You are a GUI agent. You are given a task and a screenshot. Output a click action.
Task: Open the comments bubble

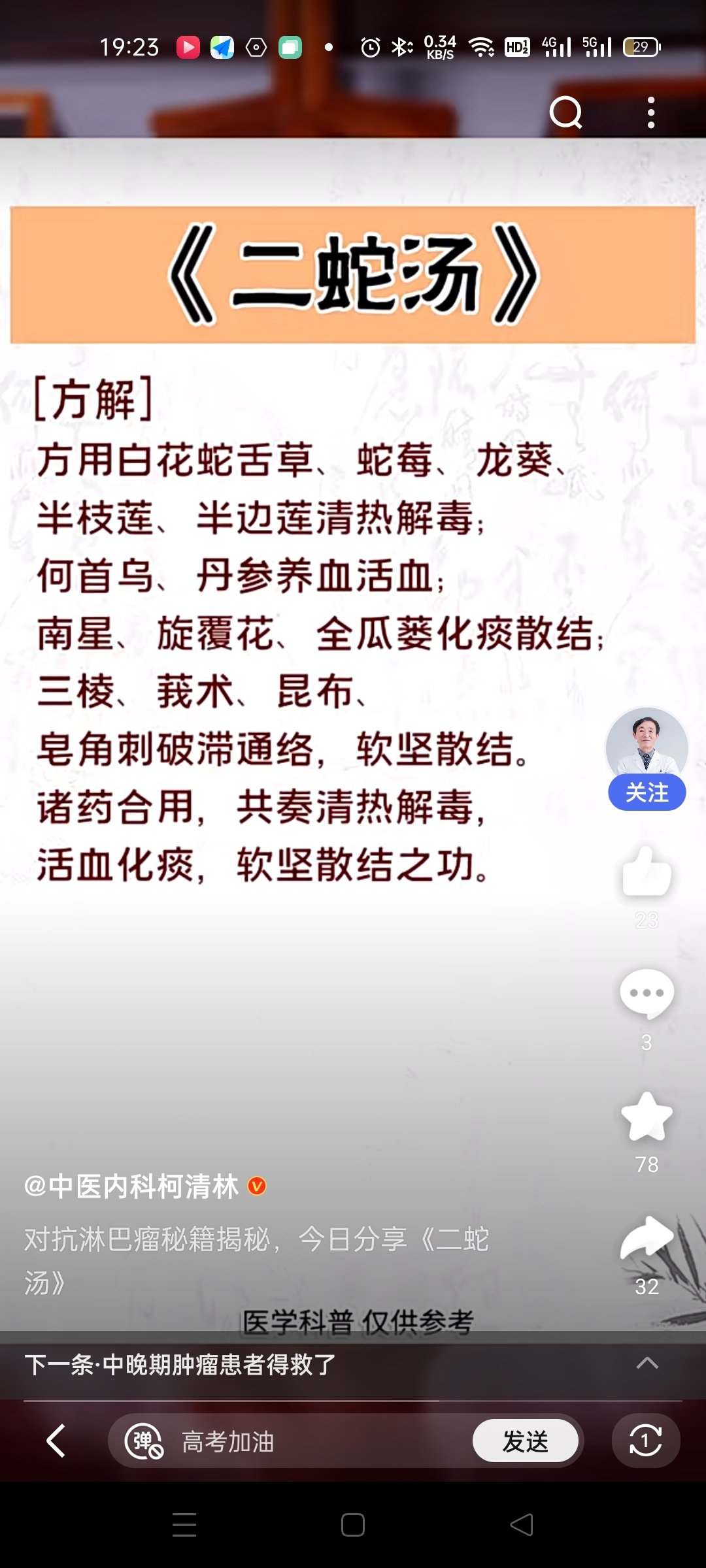click(x=647, y=993)
